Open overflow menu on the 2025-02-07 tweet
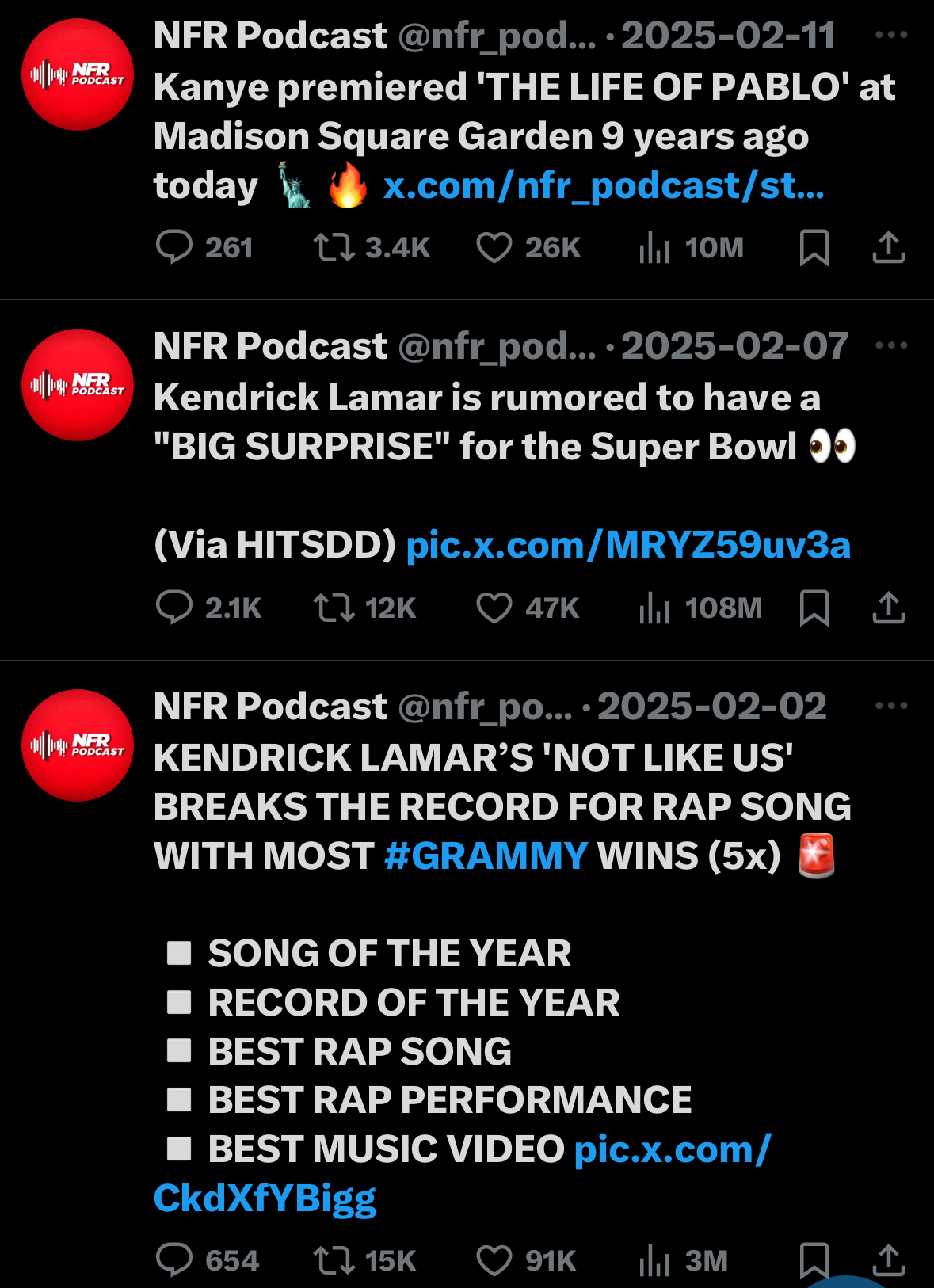Screen dimensions: 934x1288 [x=891, y=345]
